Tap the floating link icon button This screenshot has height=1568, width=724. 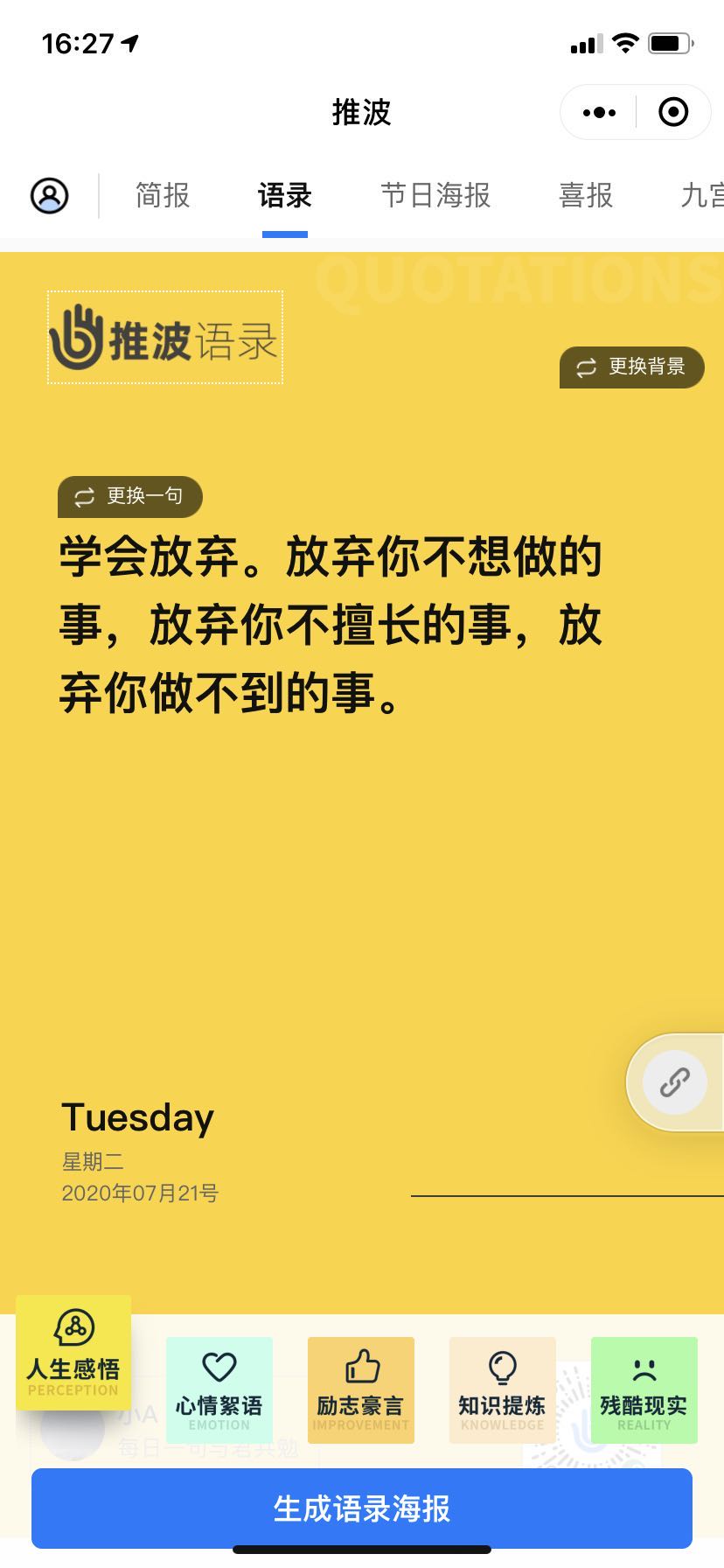tap(675, 1082)
